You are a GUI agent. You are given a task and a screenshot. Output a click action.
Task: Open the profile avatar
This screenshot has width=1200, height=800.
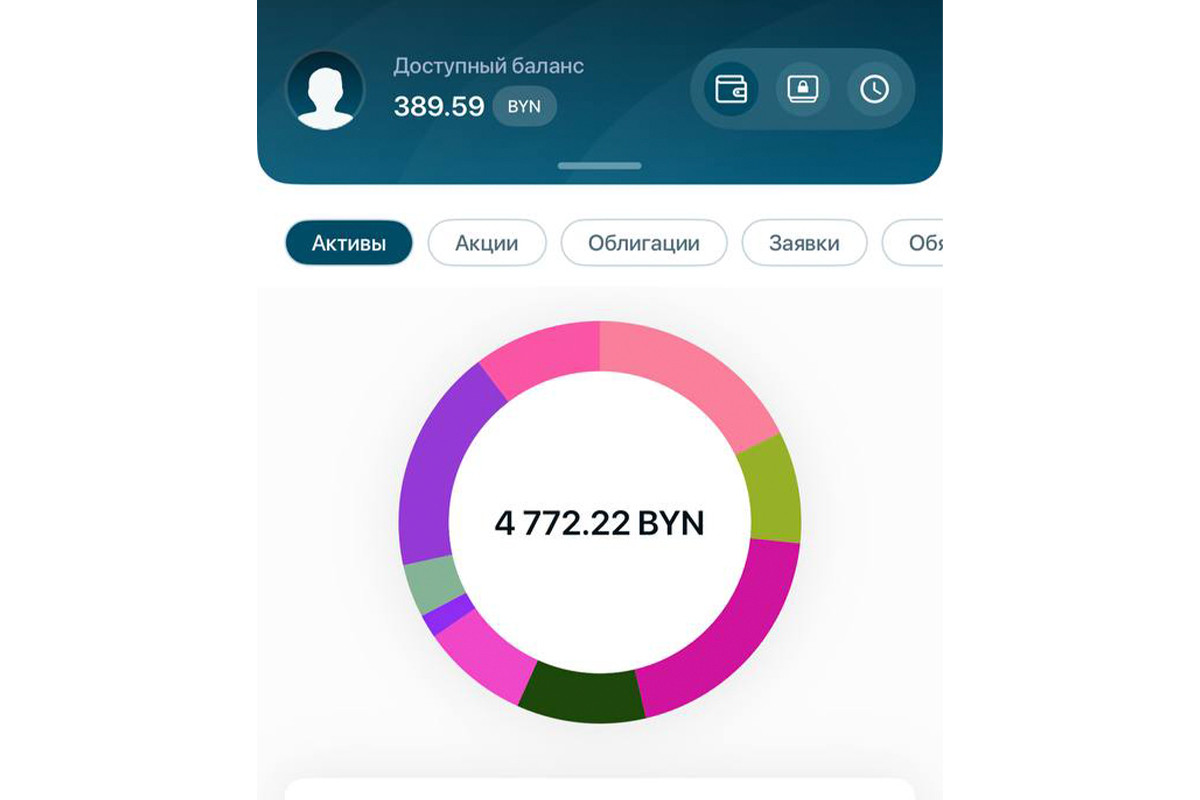(325, 90)
